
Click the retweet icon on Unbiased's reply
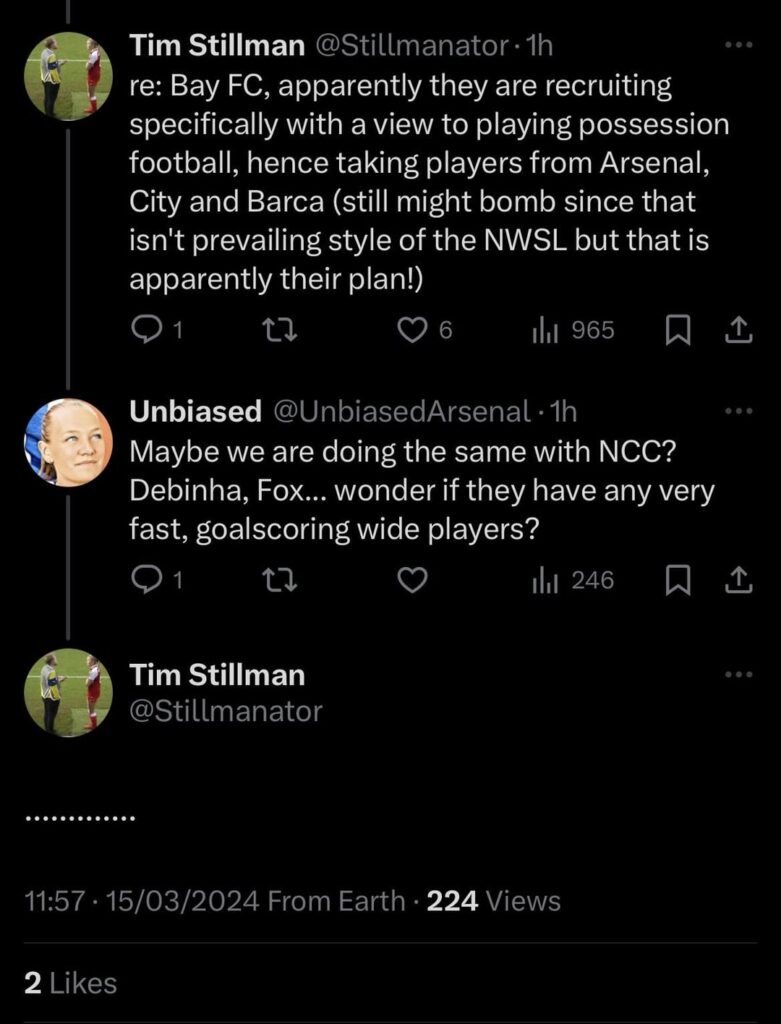(x=283, y=579)
